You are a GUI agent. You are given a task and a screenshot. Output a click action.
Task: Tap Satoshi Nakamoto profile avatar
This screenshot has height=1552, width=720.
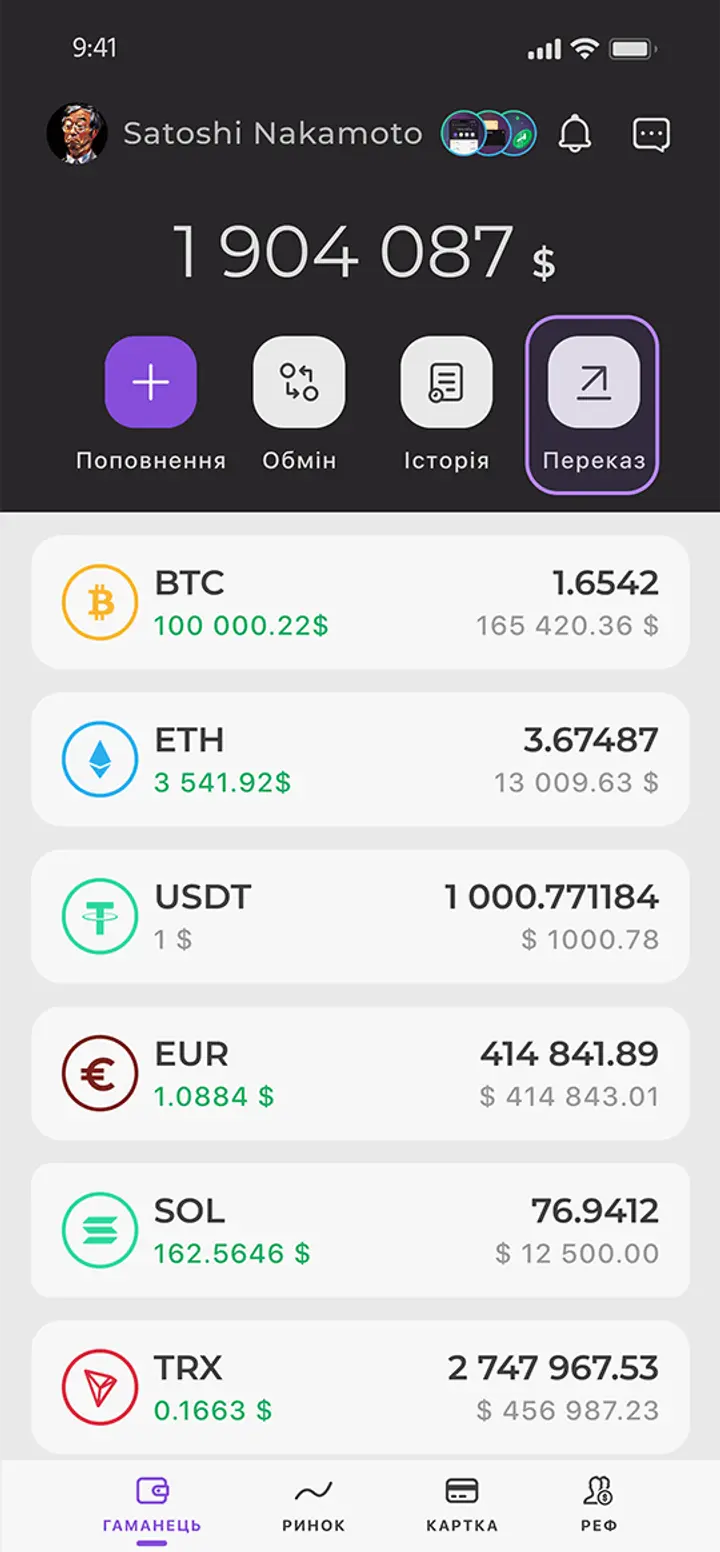[78, 133]
